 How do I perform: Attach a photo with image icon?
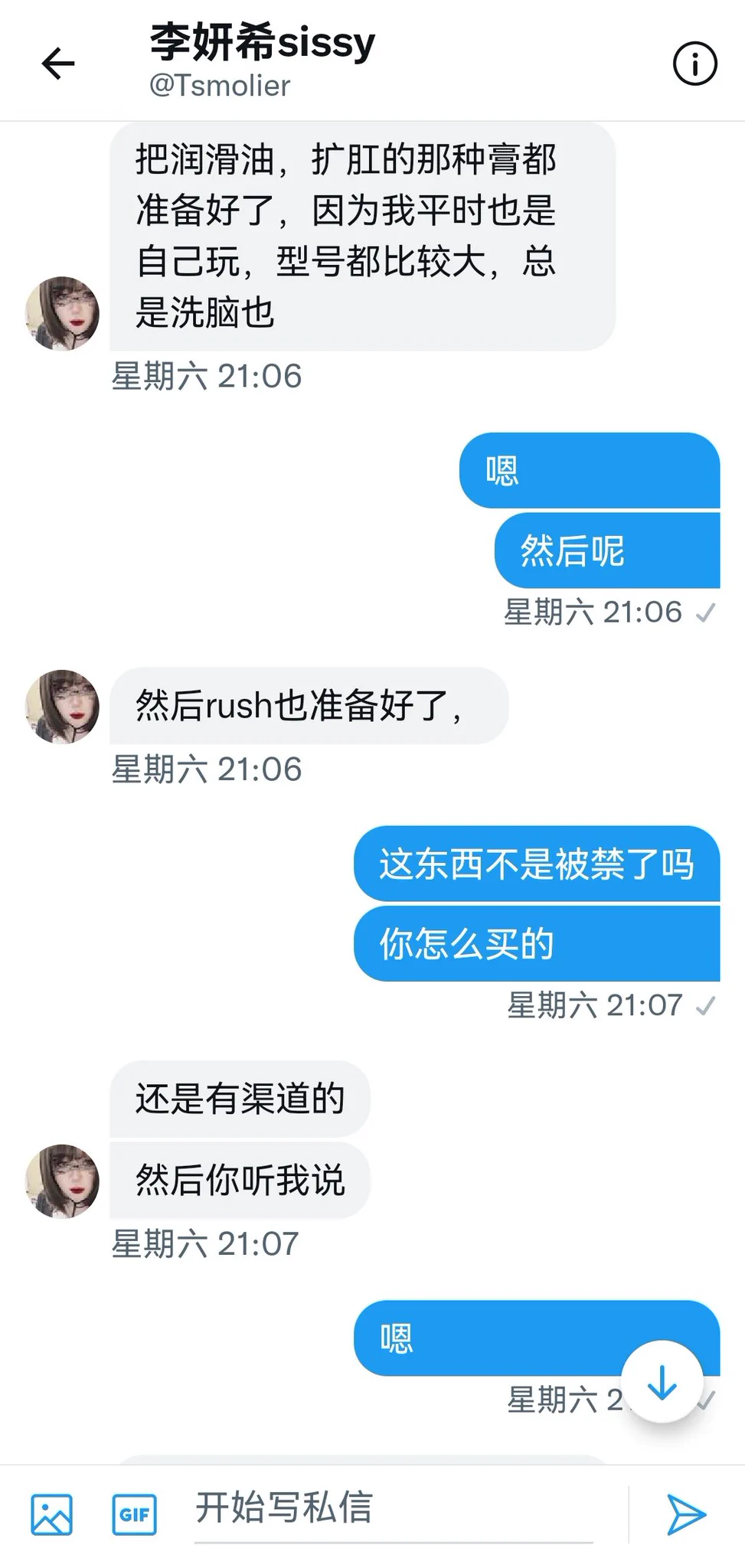(x=52, y=1514)
